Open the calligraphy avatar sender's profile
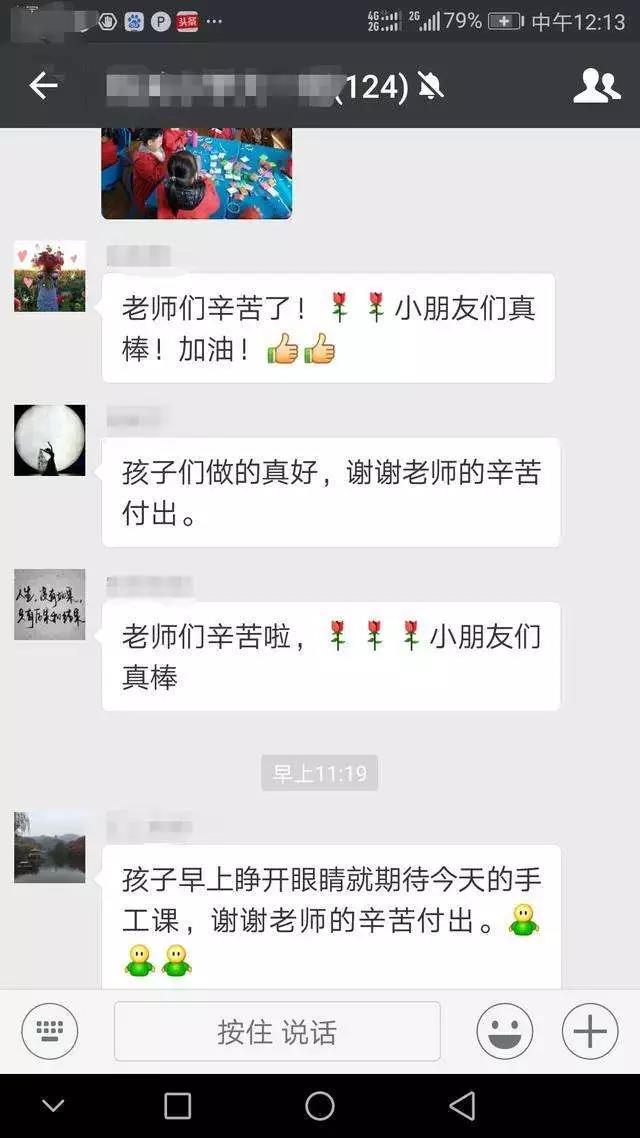Viewport: 640px width, 1138px height. (x=50, y=604)
